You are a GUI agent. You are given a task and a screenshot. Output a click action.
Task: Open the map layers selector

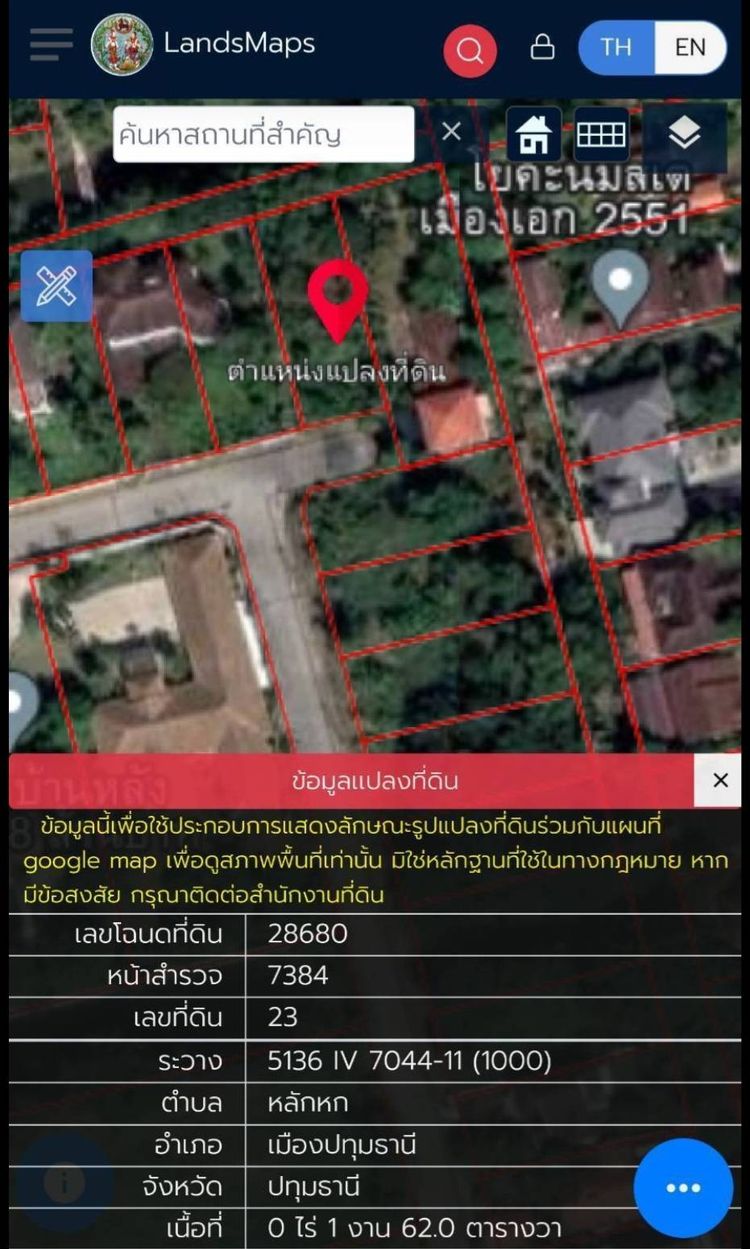pos(684,136)
